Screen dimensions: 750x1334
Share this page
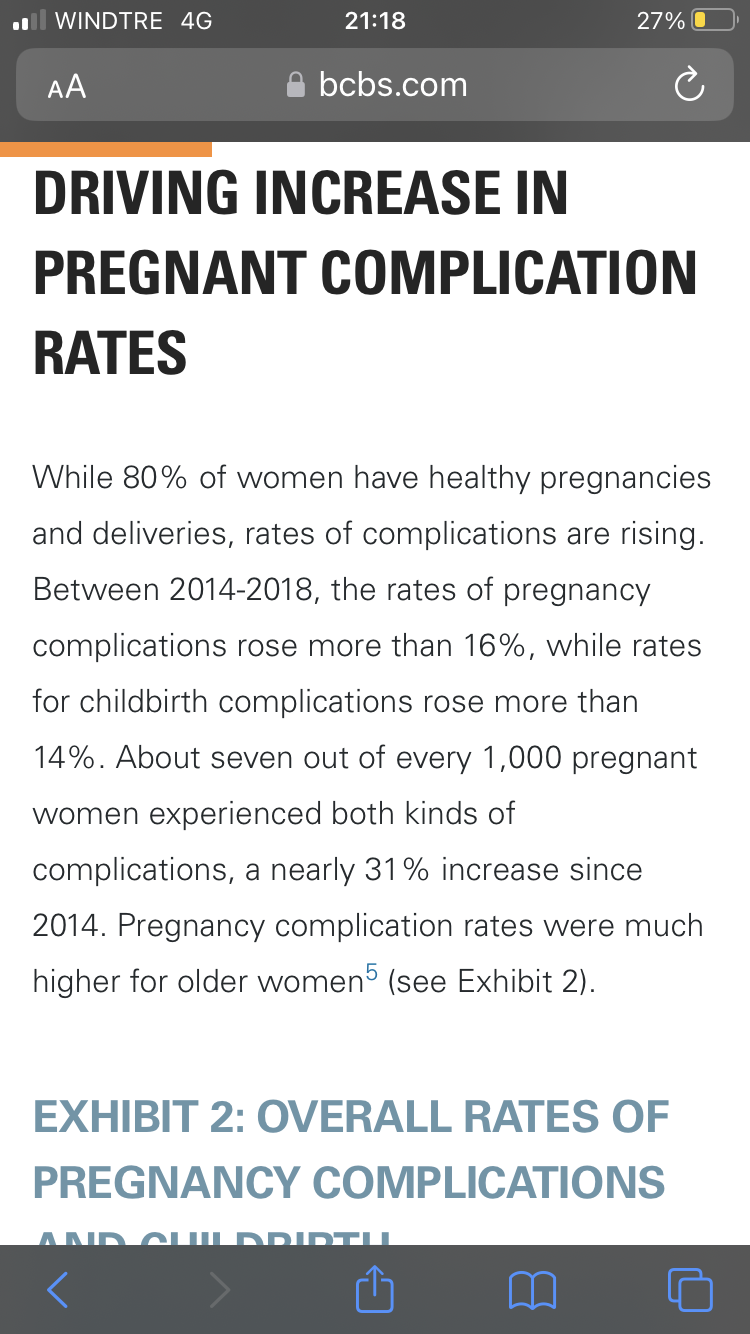tap(375, 1288)
